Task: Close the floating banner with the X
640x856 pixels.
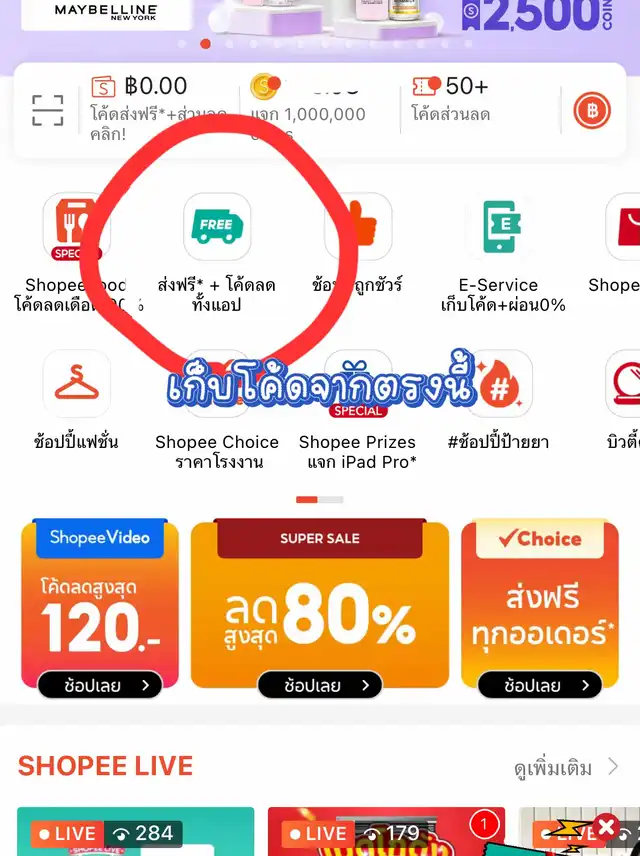Action: pos(605,826)
